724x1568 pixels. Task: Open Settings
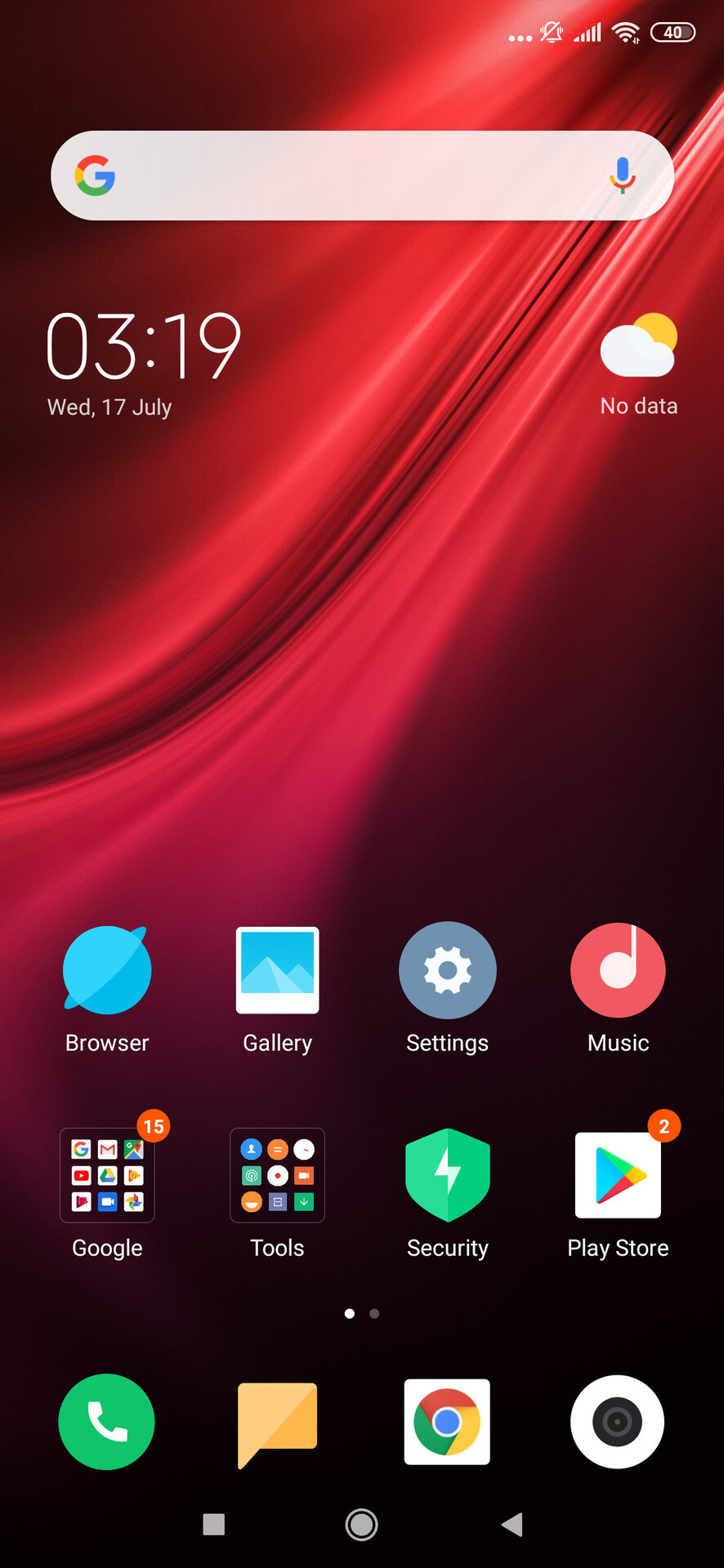pos(447,970)
